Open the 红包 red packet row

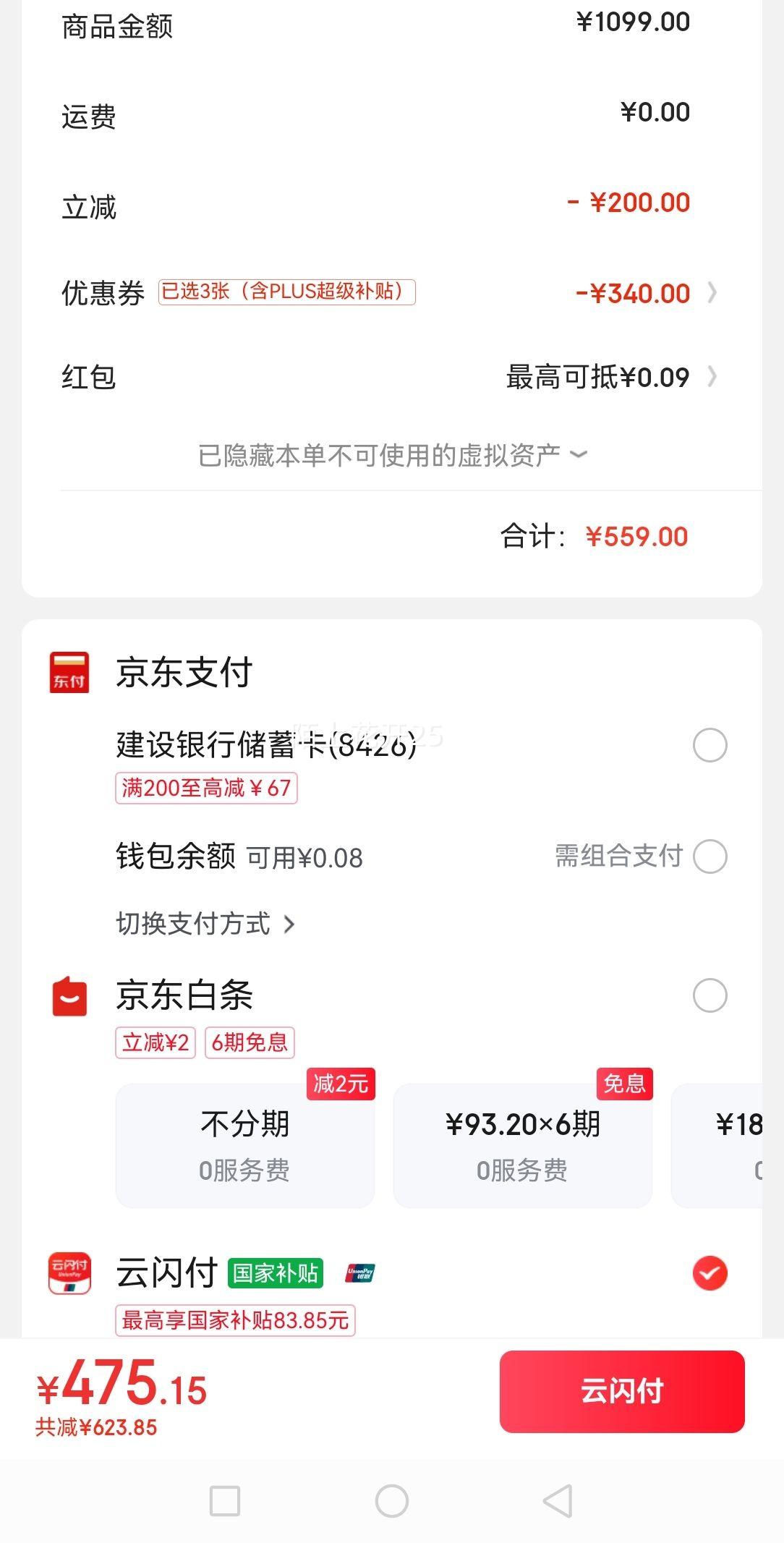[x=391, y=377]
